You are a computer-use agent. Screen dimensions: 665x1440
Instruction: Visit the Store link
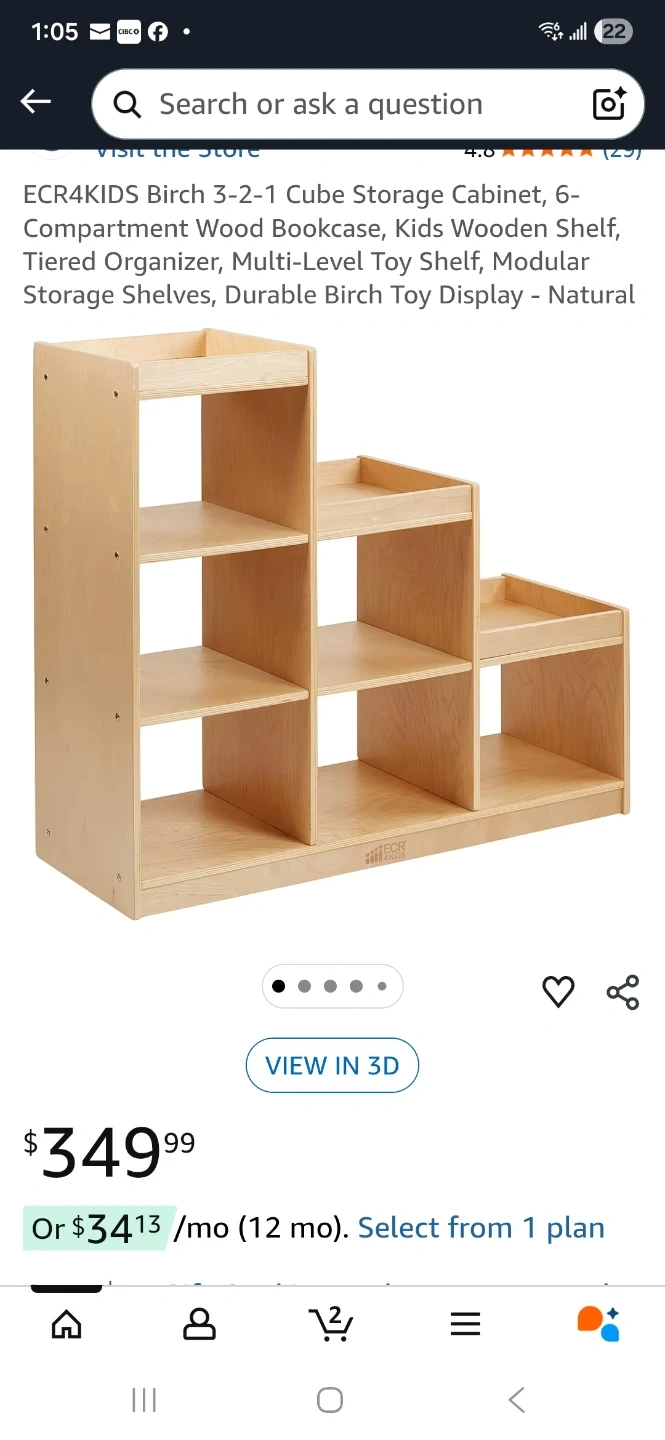[178, 152]
